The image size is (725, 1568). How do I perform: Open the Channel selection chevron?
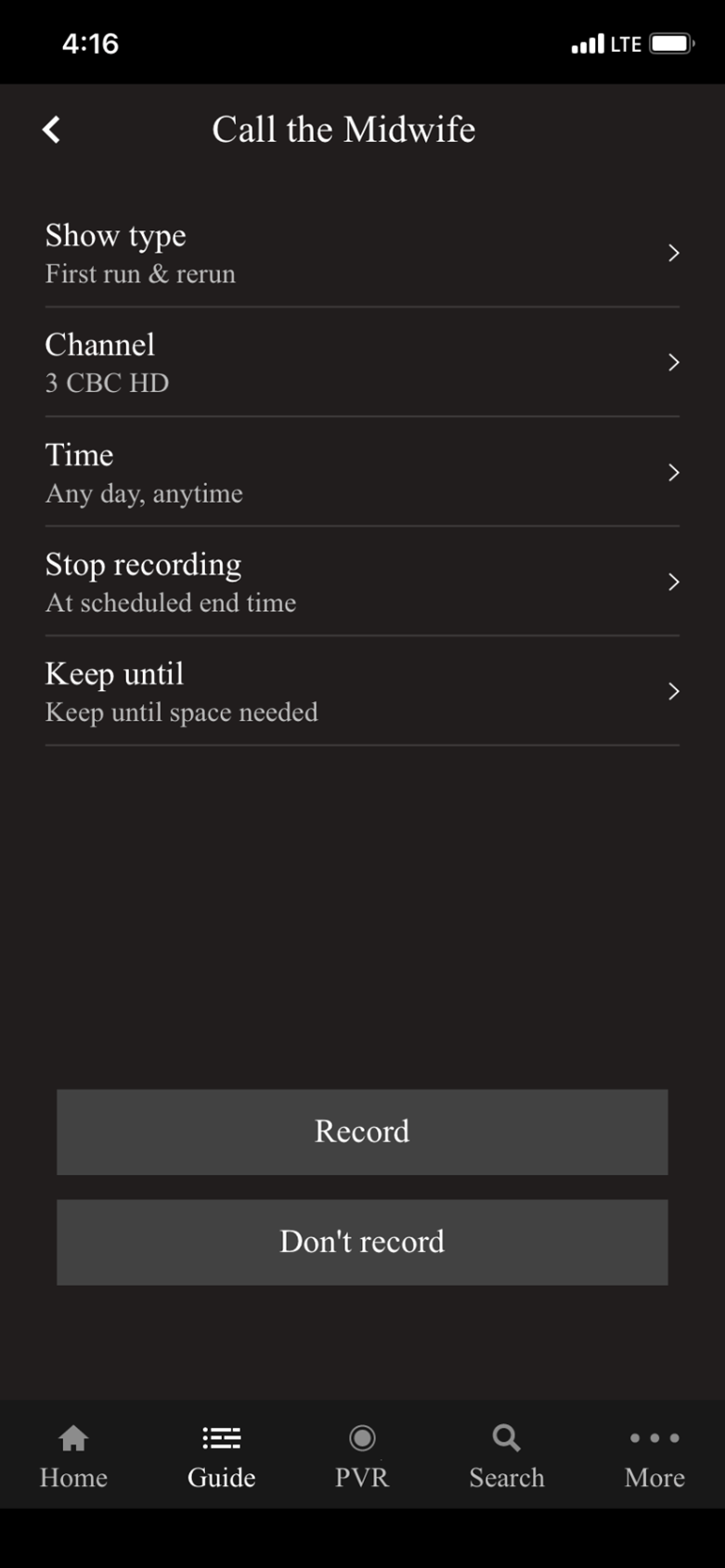673,362
